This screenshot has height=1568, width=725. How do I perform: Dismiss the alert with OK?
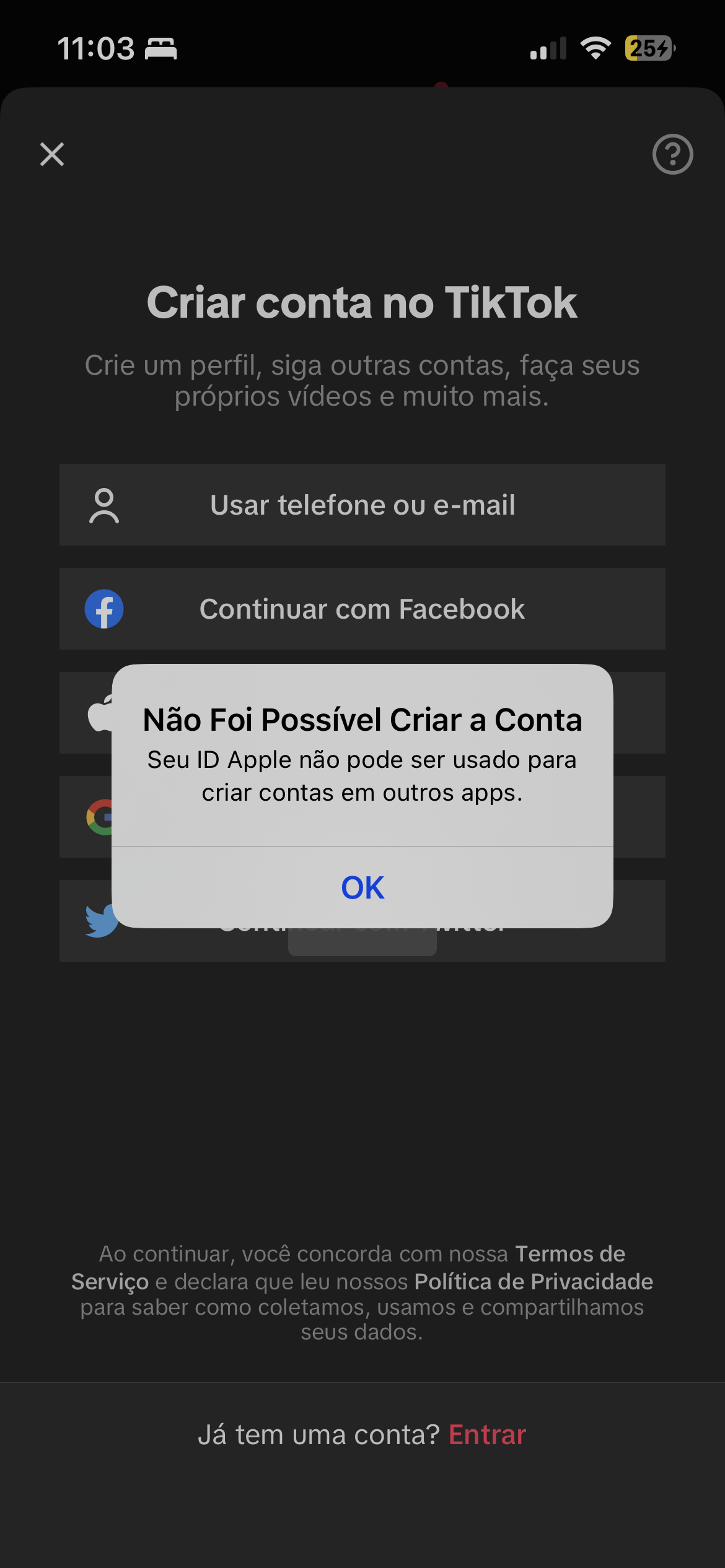click(362, 887)
